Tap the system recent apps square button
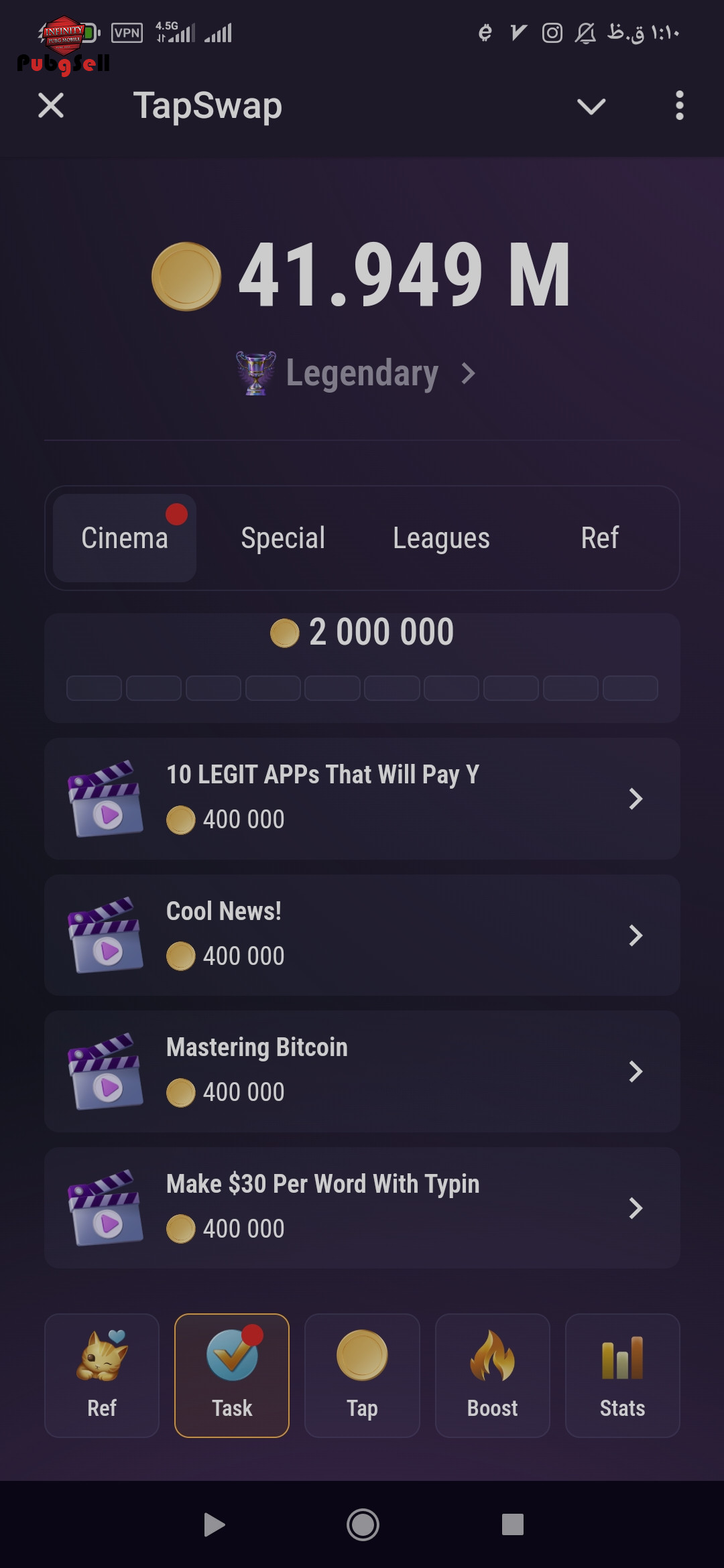Image resolution: width=724 pixels, height=1568 pixels. (x=513, y=1524)
